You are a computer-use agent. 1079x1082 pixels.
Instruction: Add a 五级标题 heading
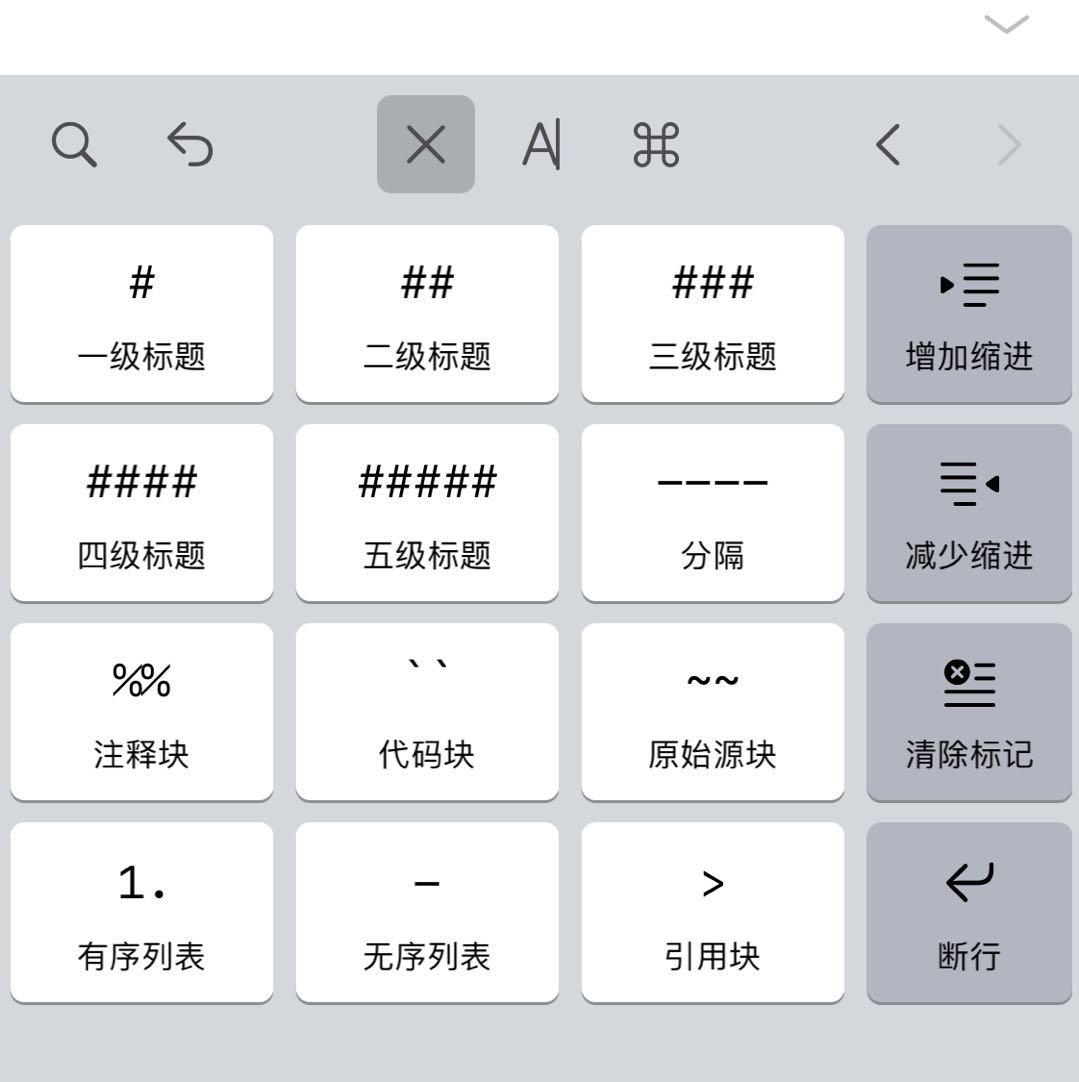(x=427, y=513)
